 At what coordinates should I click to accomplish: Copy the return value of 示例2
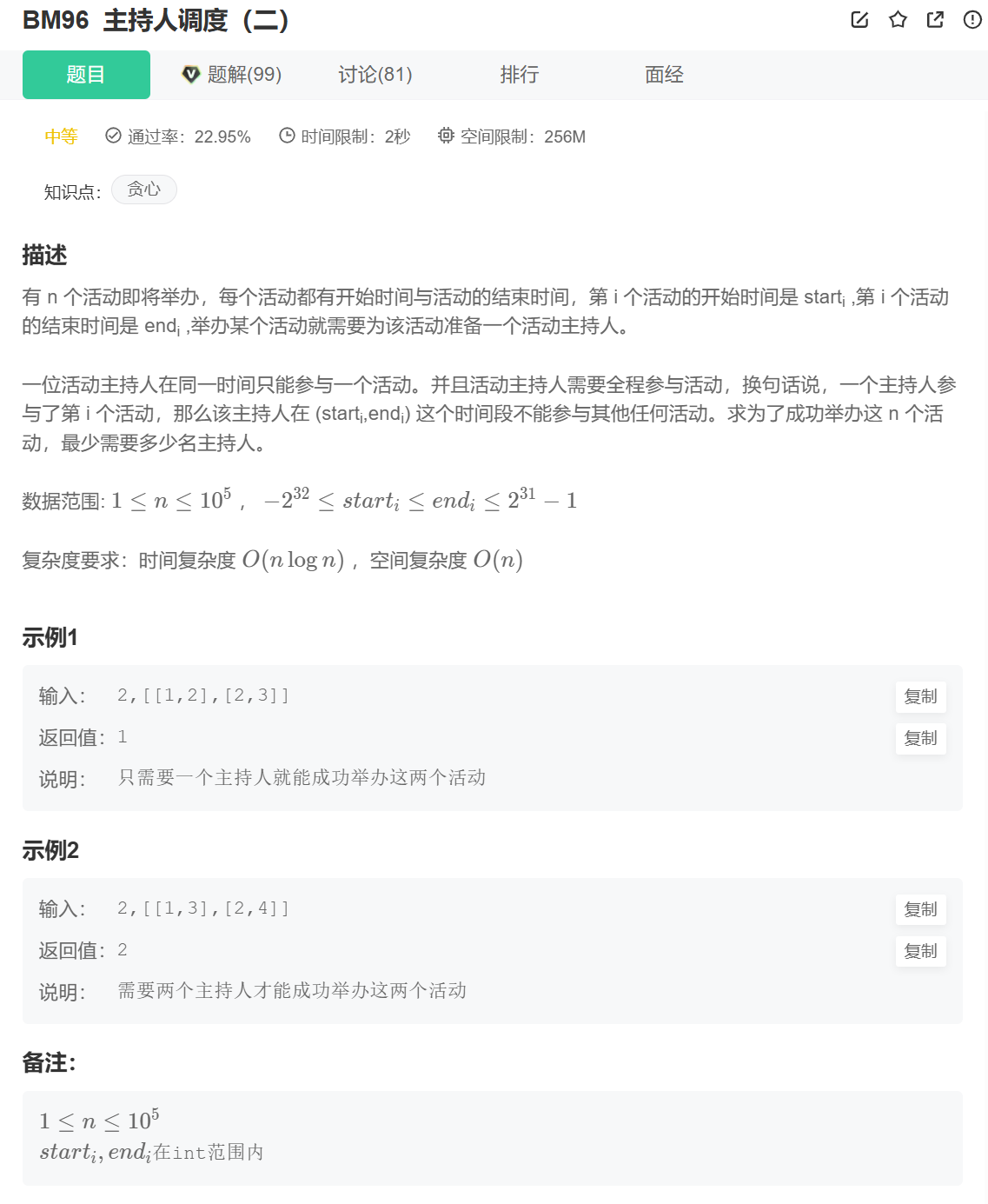point(920,951)
